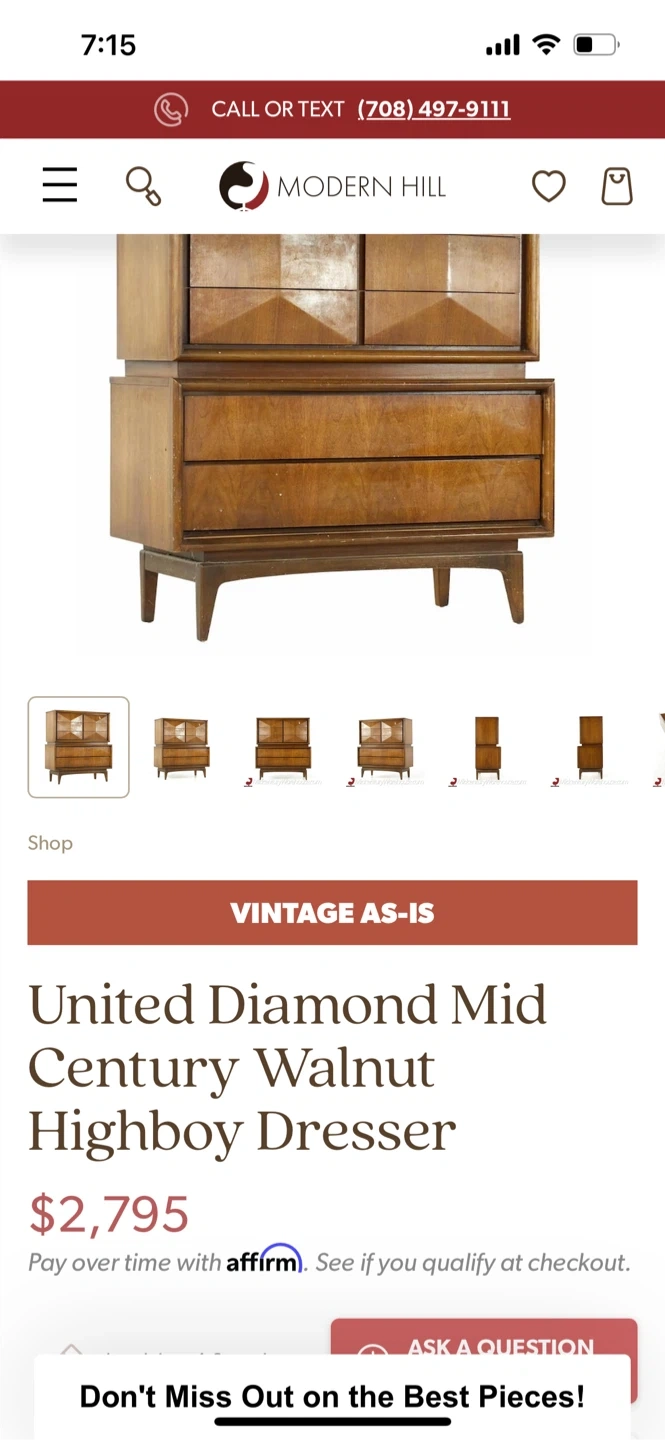
Task: Select the second dresser thumbnail
Action: click(x=181, y=747)
